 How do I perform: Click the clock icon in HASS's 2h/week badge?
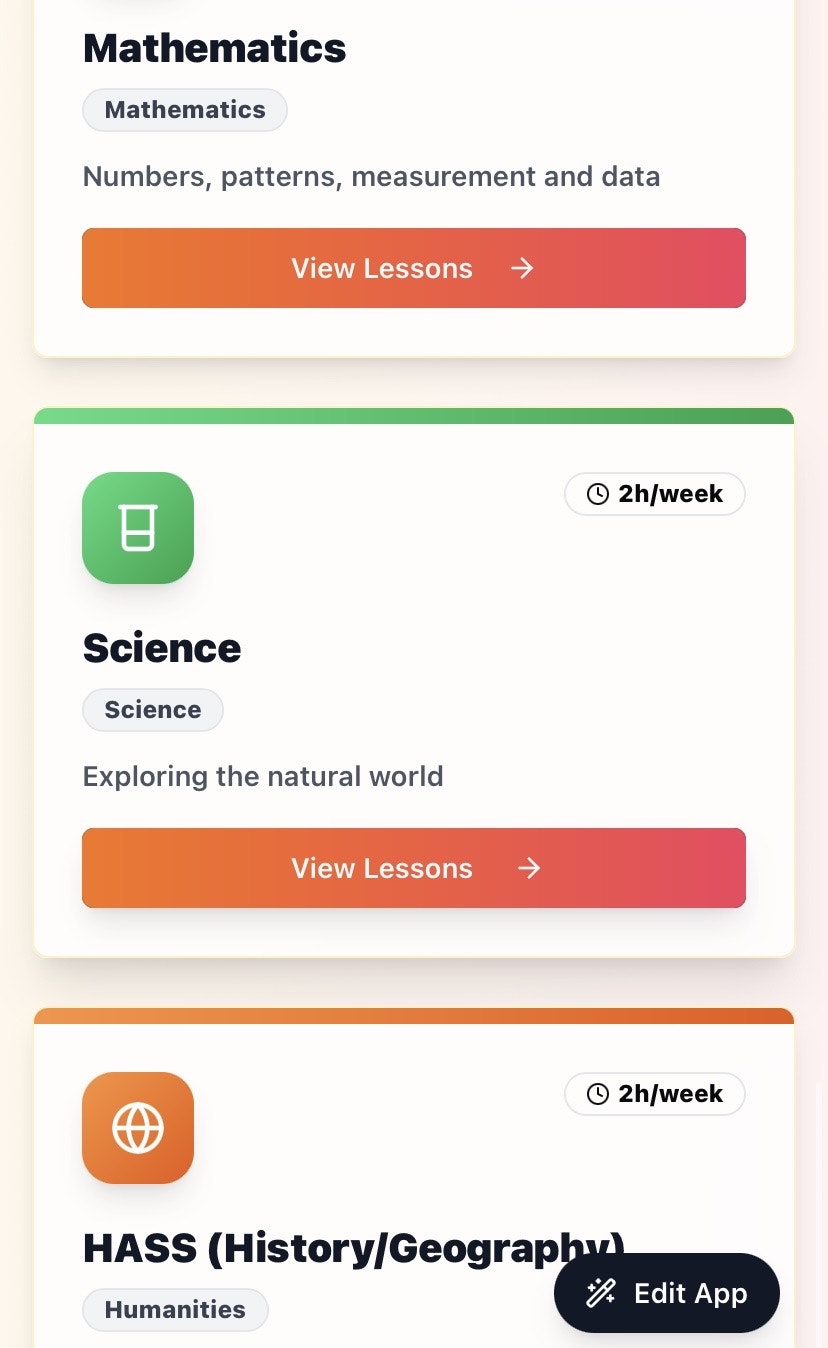click(x=598, y=1093)
